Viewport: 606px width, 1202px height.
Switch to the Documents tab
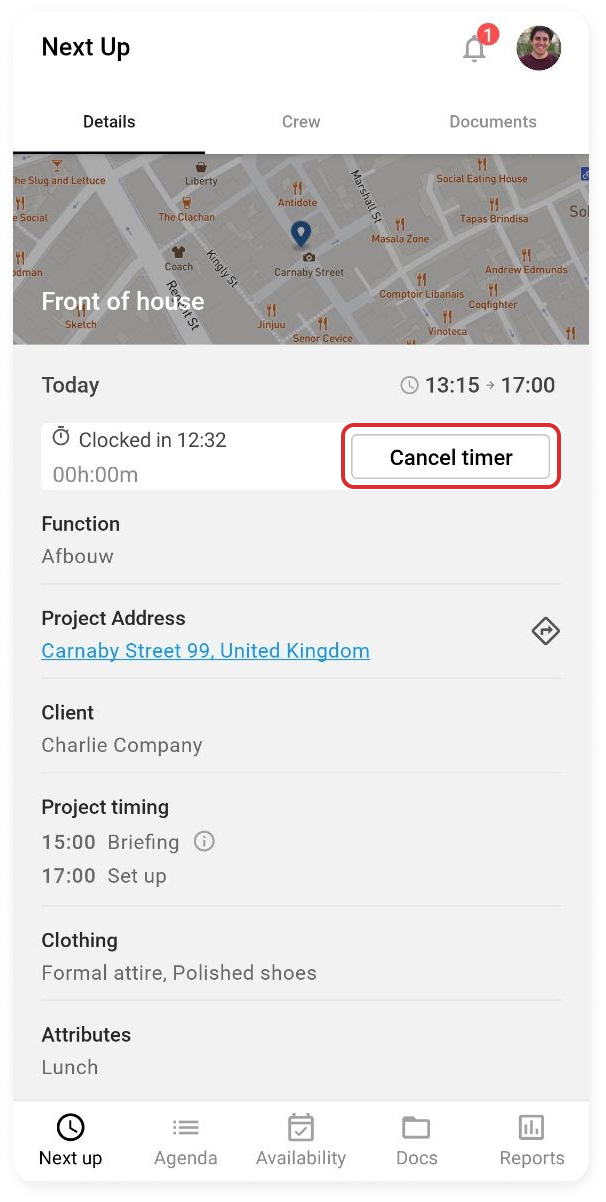pos(492,122)
